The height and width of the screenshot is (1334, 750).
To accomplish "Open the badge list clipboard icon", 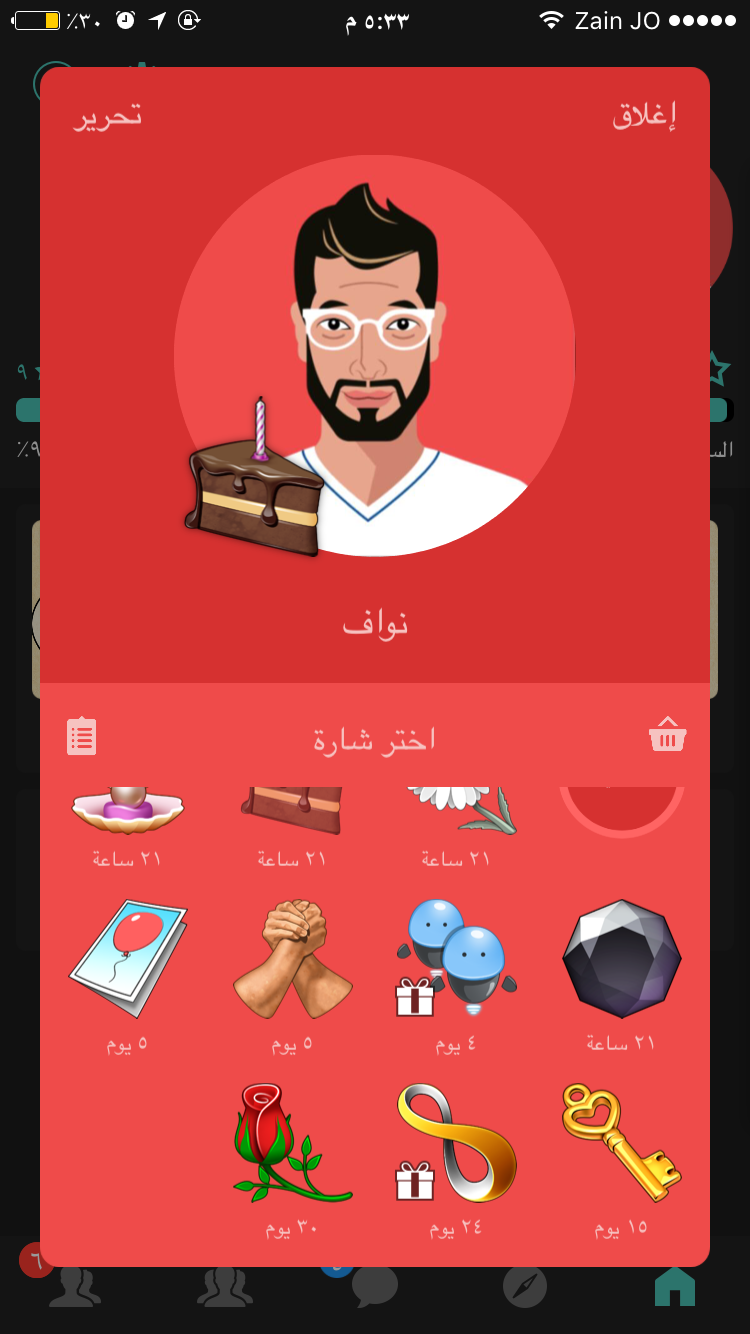I will click(82, 737).
